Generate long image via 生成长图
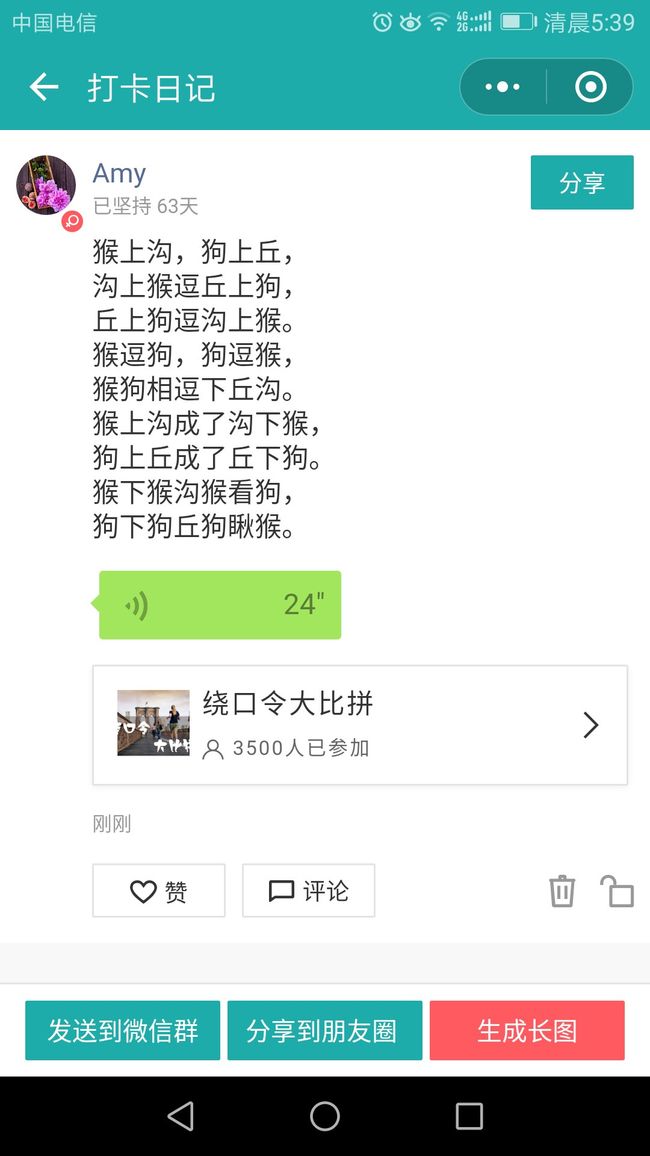The height and width of the screenshot is (1156, 650). [527, 1030]
